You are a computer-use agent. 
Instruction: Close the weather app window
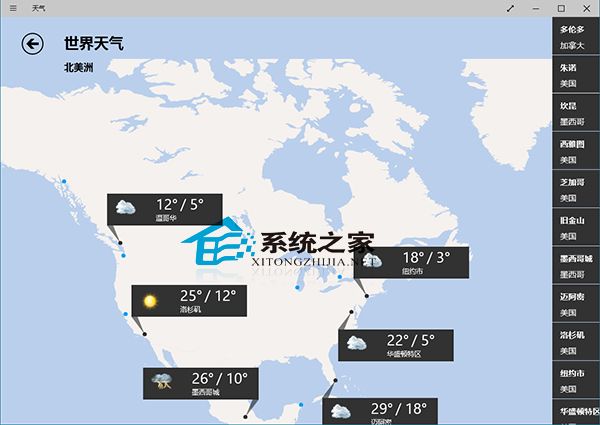coord(585,8)
